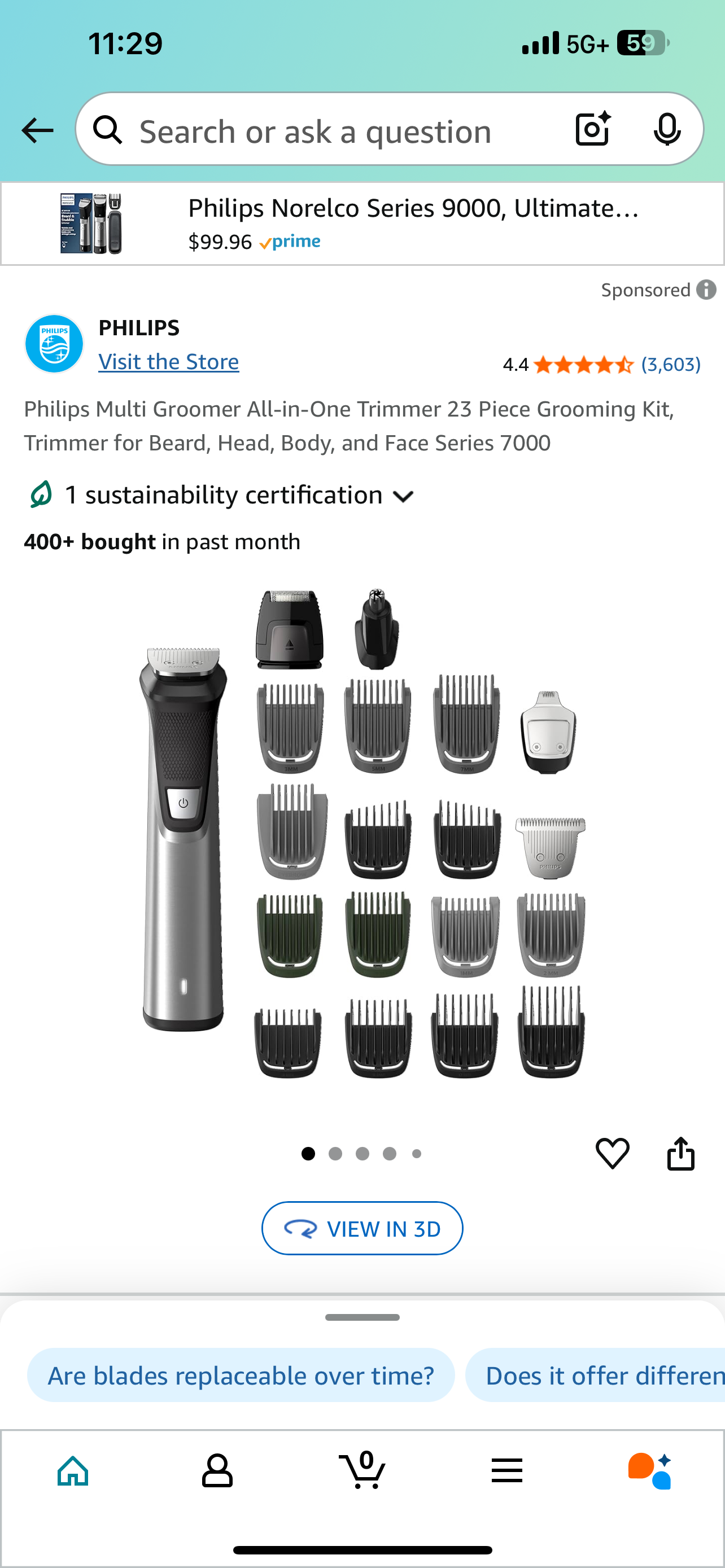Open the Sponsored info icon
Screen dimensions: 725x1568
pos(706,290)
